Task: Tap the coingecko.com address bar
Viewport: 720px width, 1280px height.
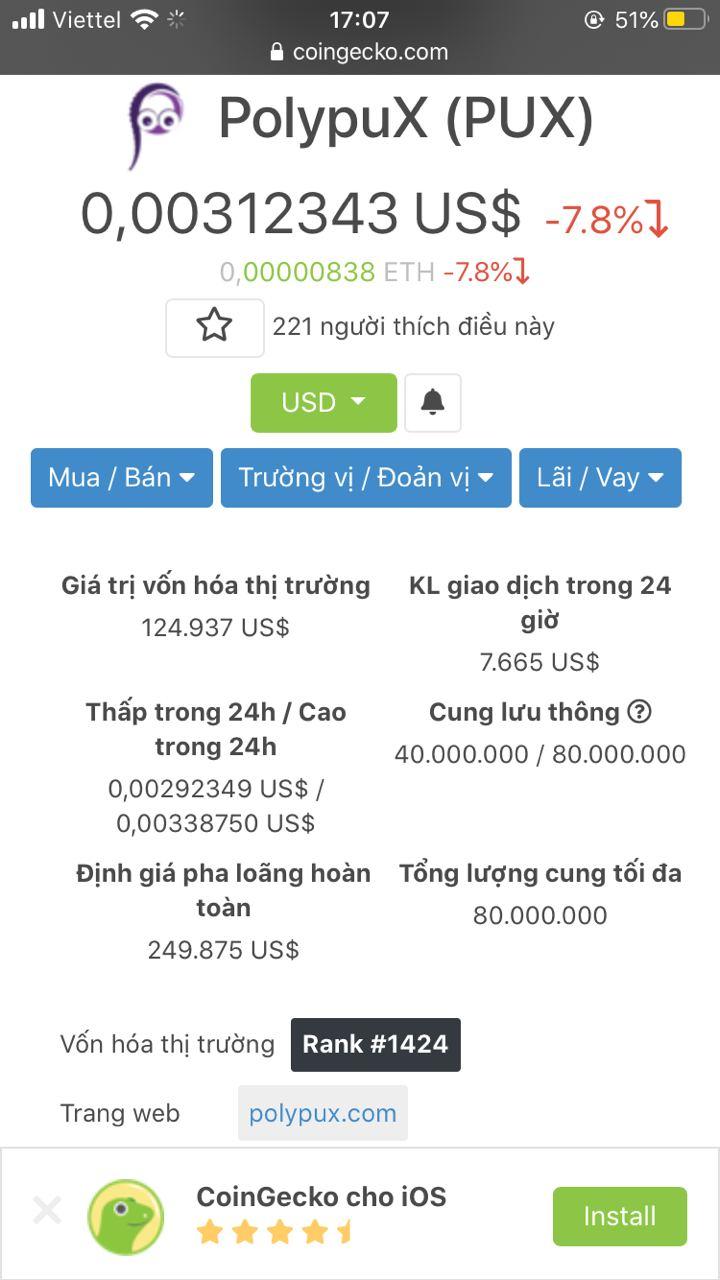Action: (360, 52)
